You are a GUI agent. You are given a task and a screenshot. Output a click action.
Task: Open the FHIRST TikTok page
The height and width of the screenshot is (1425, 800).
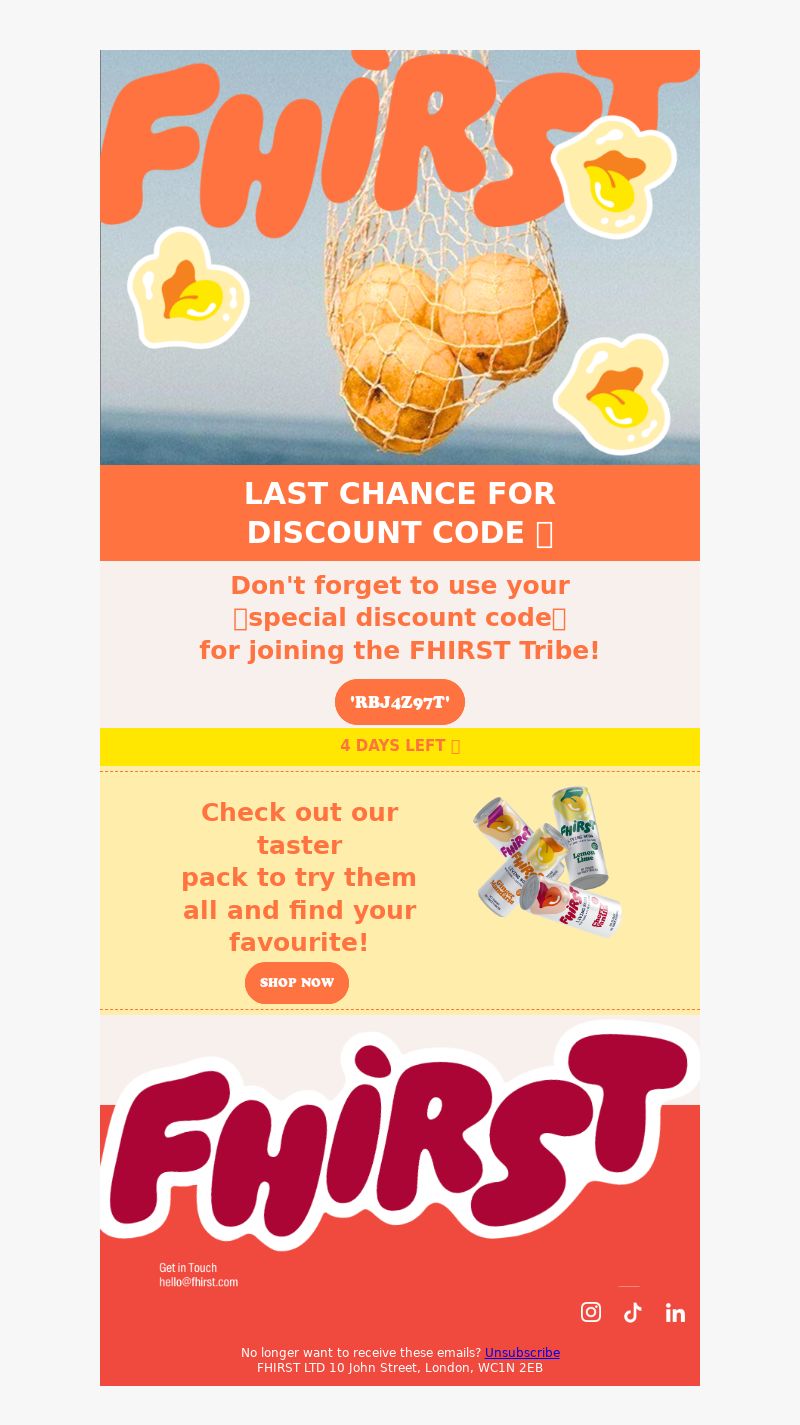coord(633,1312)
